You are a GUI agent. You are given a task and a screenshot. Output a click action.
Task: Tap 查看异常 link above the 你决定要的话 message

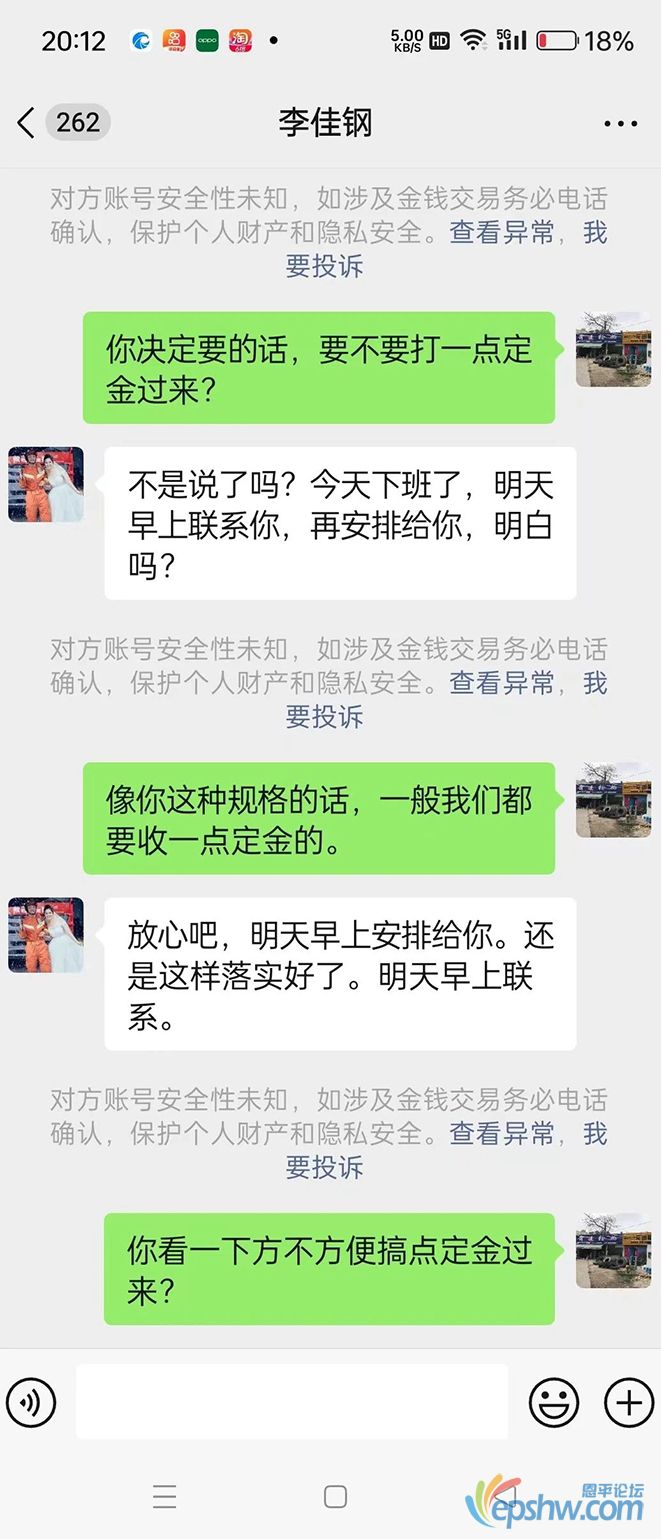[x=502, y=233]
